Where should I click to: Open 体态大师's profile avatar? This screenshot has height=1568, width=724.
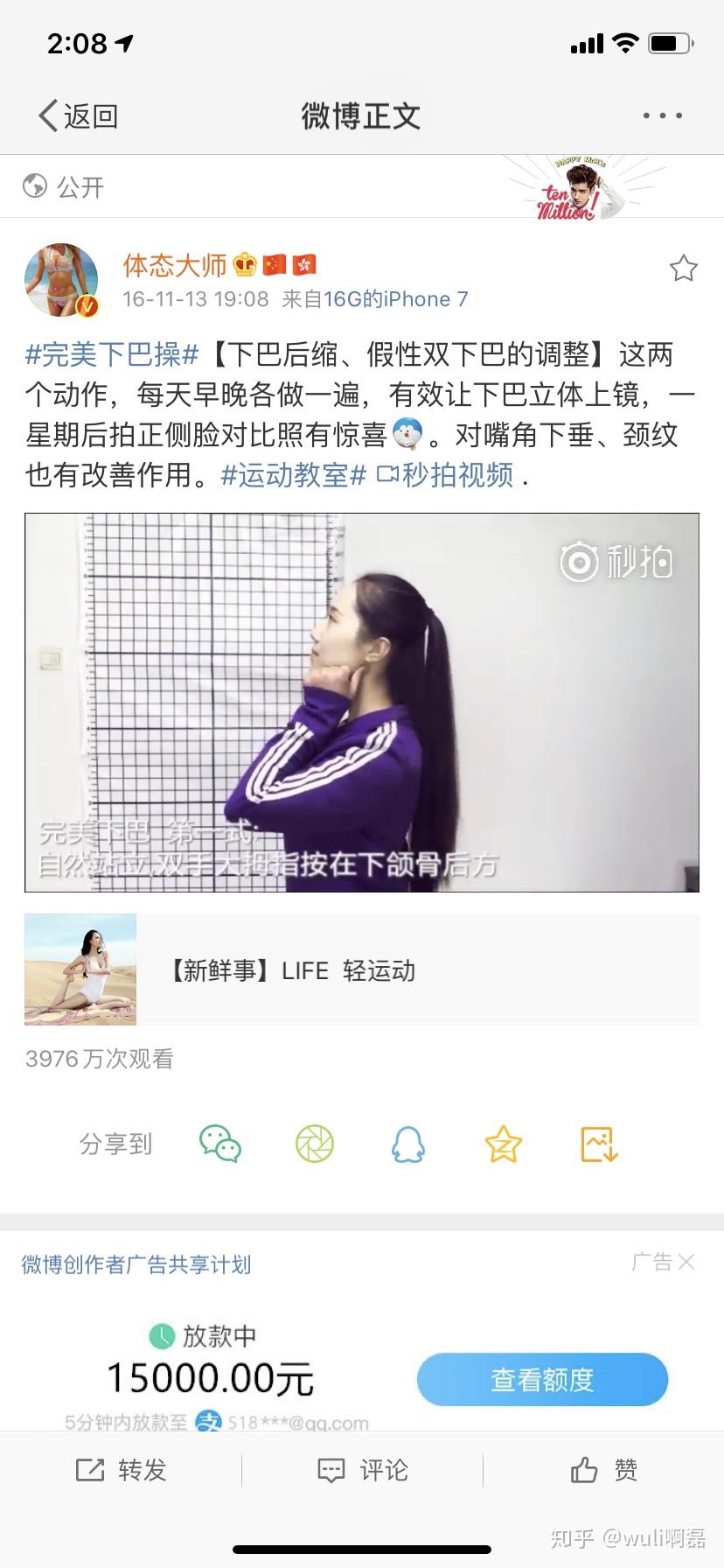click(60, 280)
